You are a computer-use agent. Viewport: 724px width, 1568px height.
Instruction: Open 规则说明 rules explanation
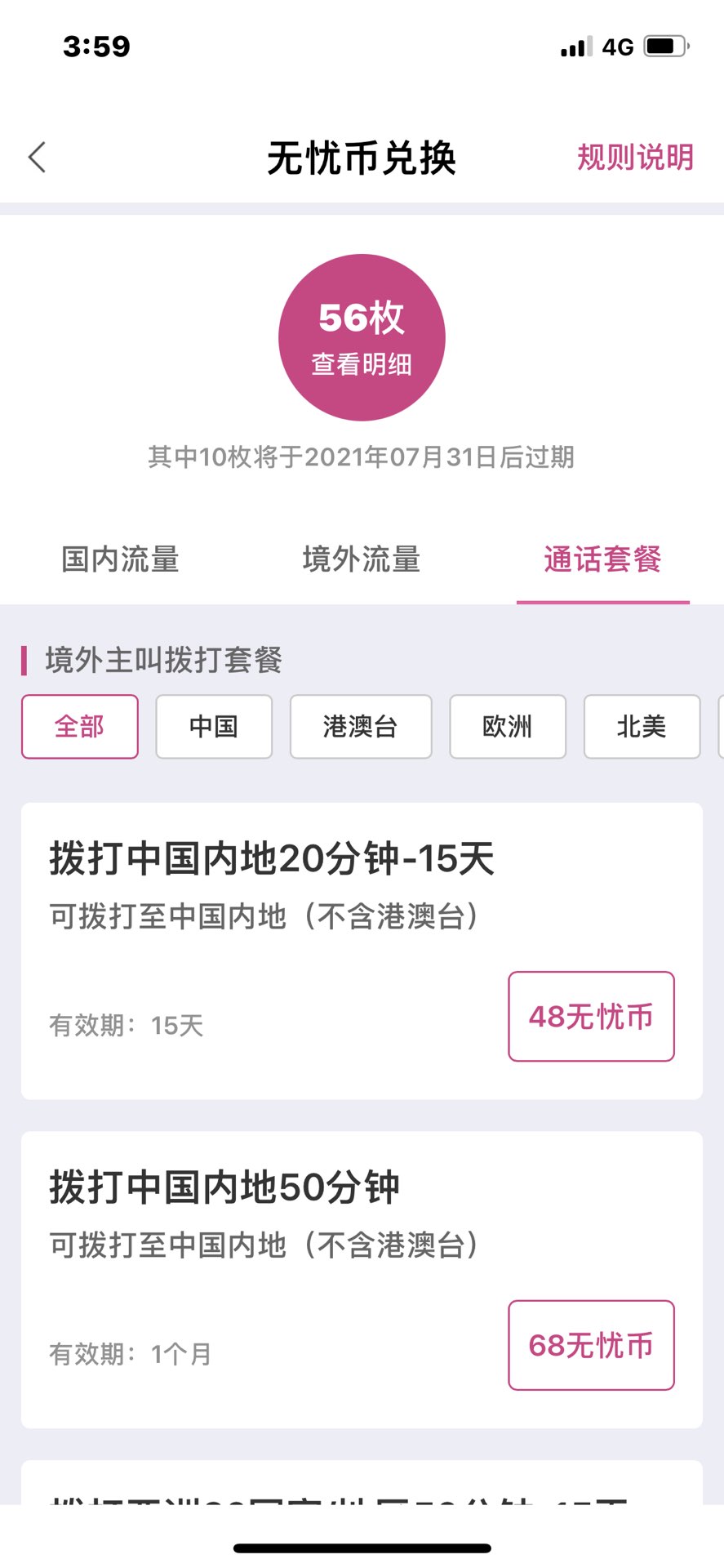point(635,158)
